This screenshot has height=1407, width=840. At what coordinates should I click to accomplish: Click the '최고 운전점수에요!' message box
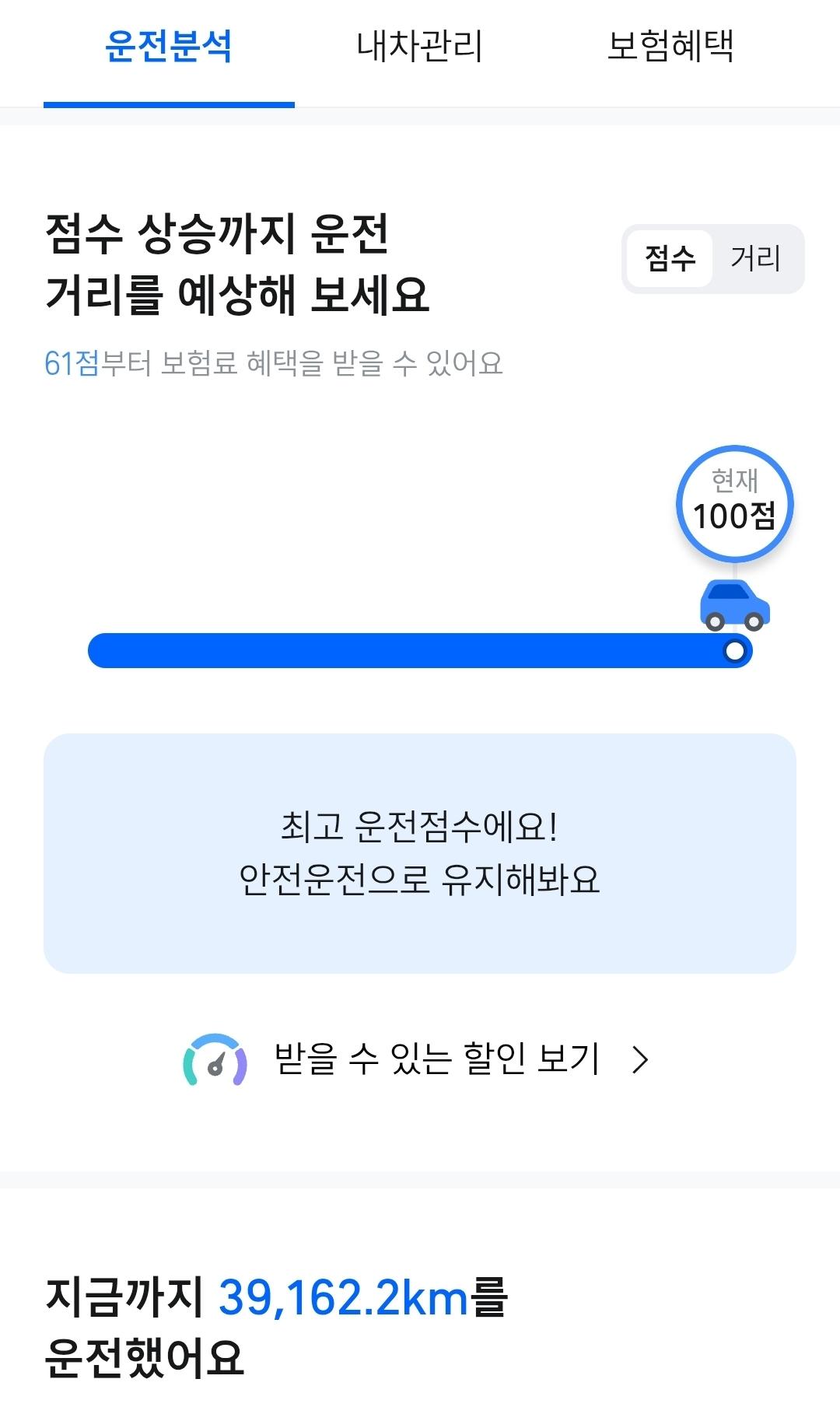[x=420, y=853]
